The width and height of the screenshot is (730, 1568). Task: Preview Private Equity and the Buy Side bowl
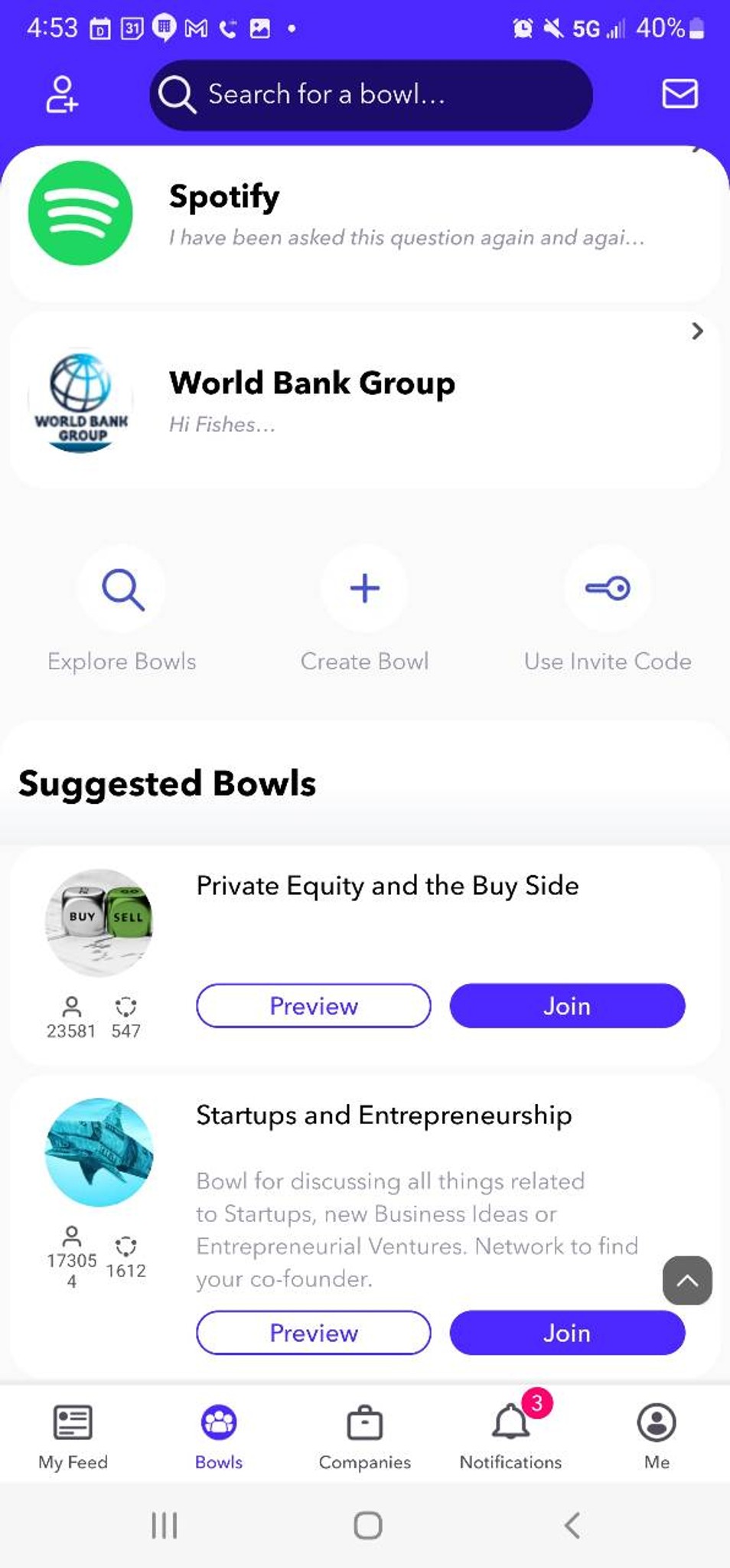pos(314,1005)
